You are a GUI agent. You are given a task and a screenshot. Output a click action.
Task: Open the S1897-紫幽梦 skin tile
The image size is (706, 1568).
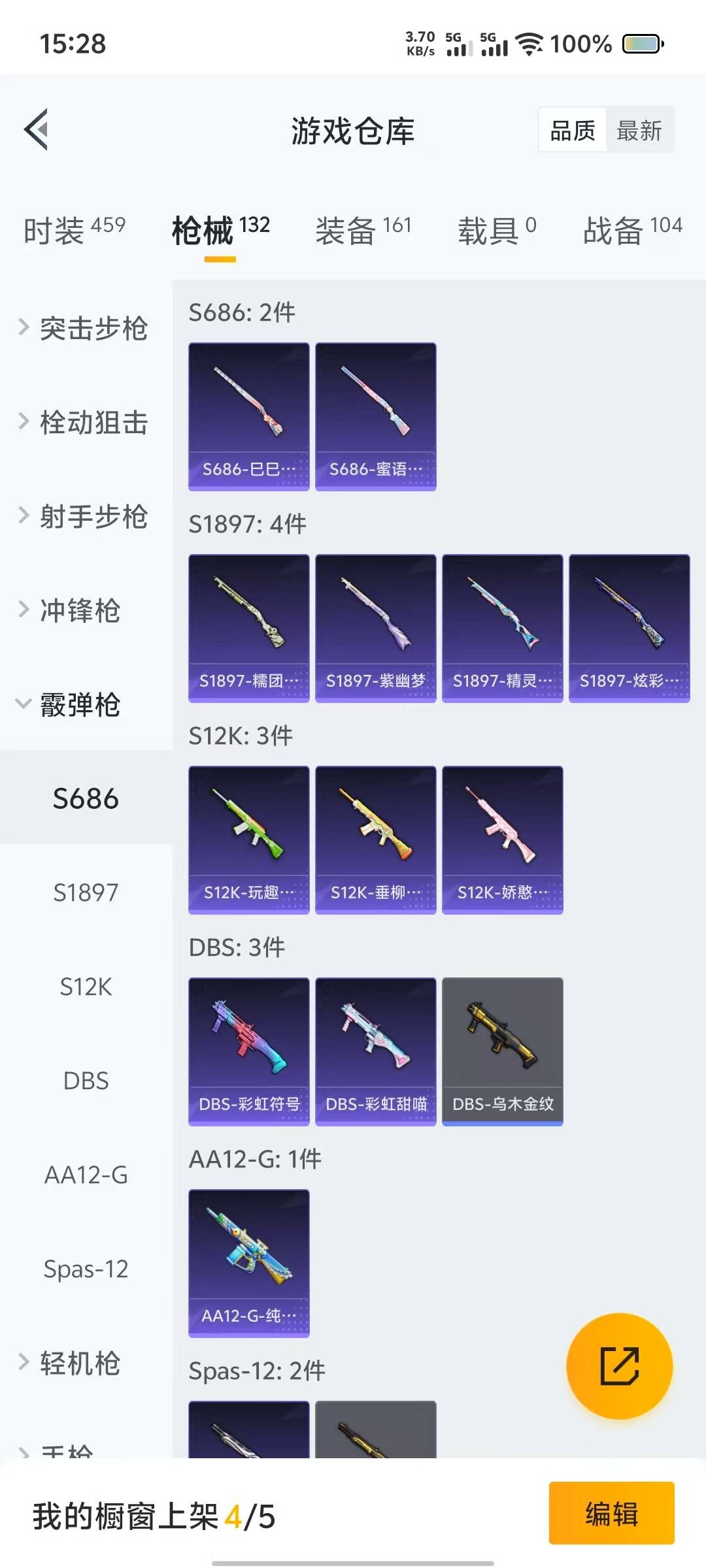[375, 628]
